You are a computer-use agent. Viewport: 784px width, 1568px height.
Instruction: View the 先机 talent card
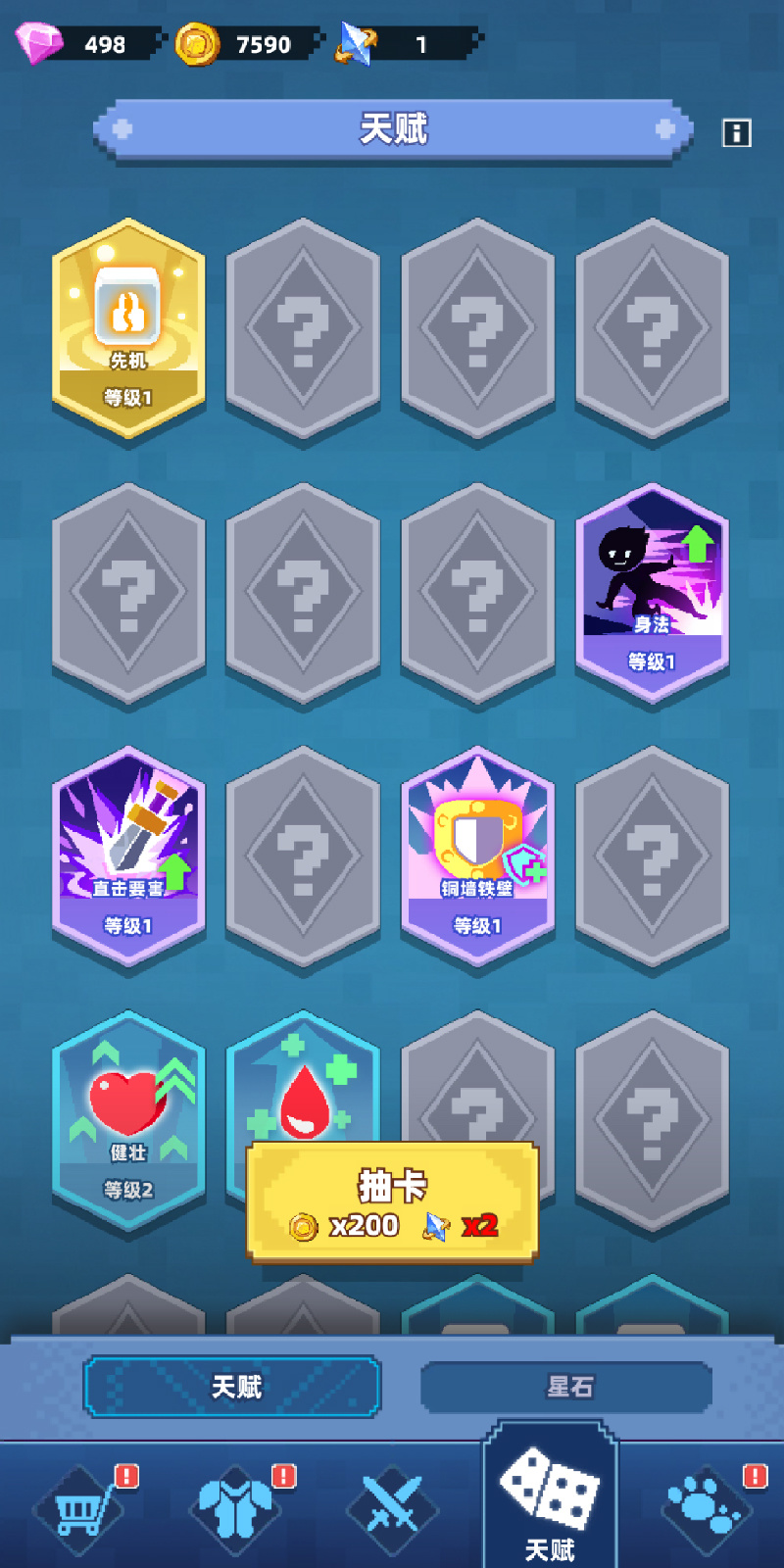pos(128,328)
